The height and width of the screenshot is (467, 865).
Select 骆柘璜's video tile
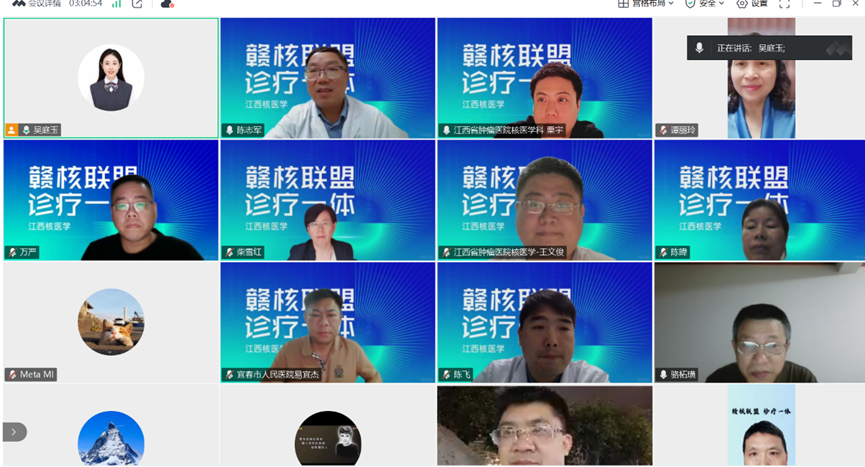click(x=760, y=322)
